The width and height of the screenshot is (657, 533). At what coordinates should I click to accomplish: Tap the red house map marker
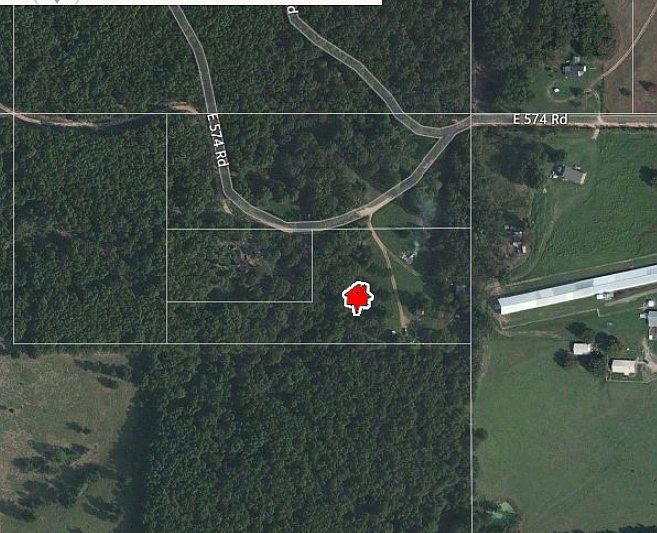(x=357, y=297)
